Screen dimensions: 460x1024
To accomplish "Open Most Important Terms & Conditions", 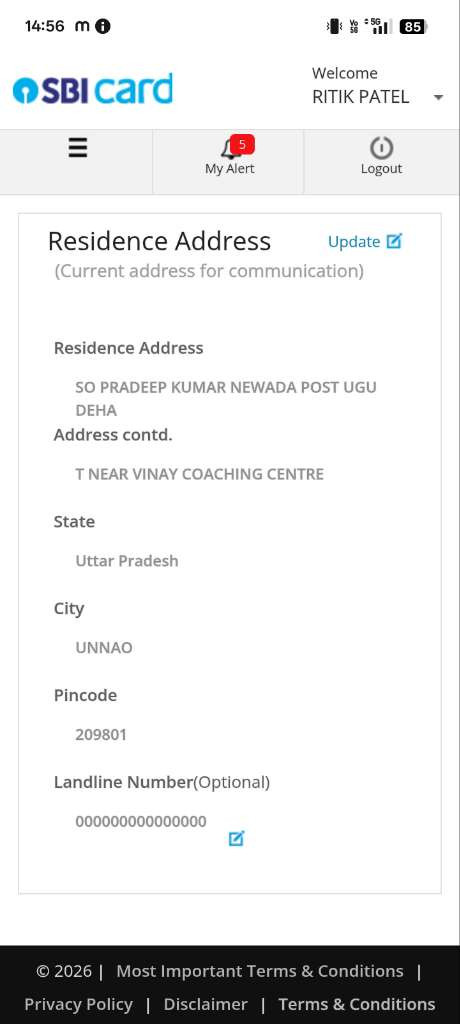I will click(259, 971).
